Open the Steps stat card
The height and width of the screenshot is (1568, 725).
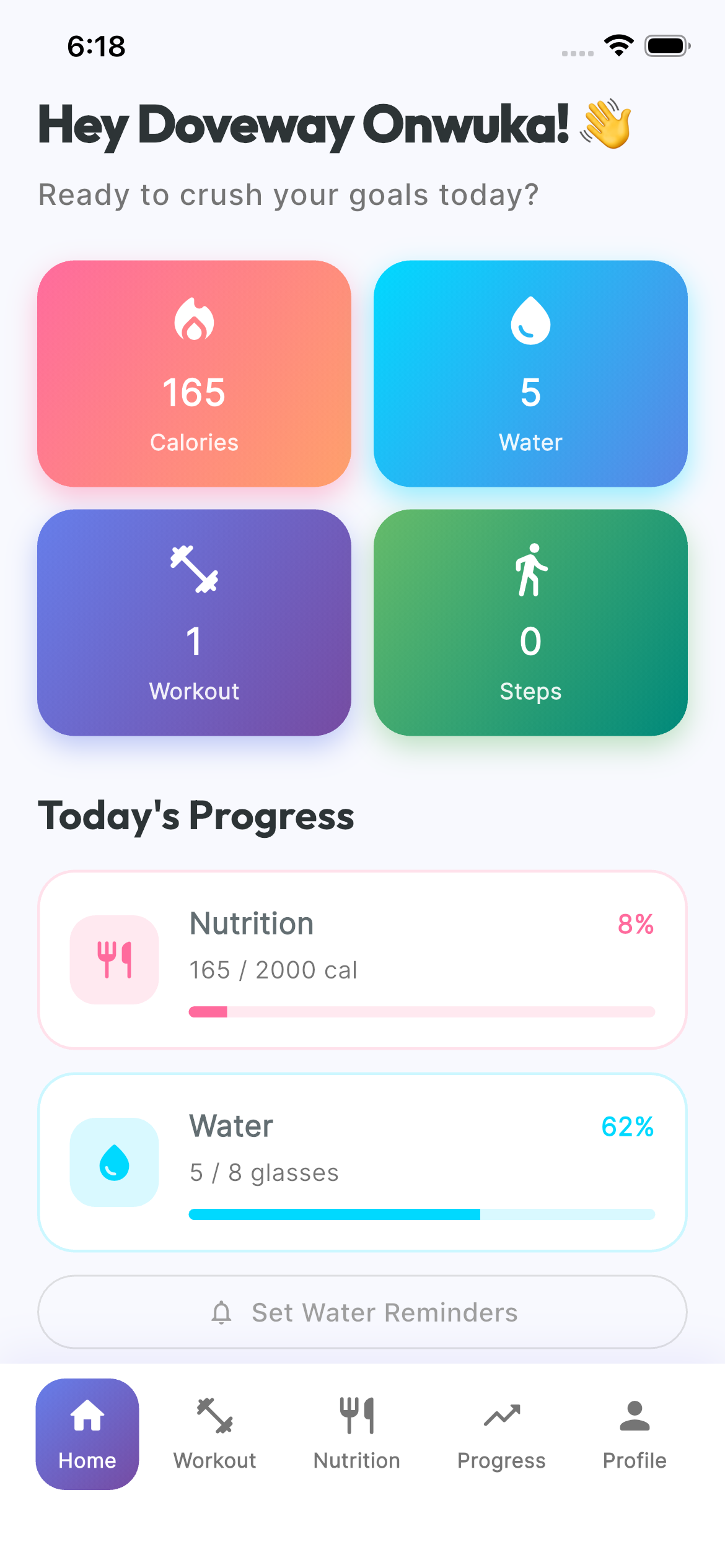point(530,622)
